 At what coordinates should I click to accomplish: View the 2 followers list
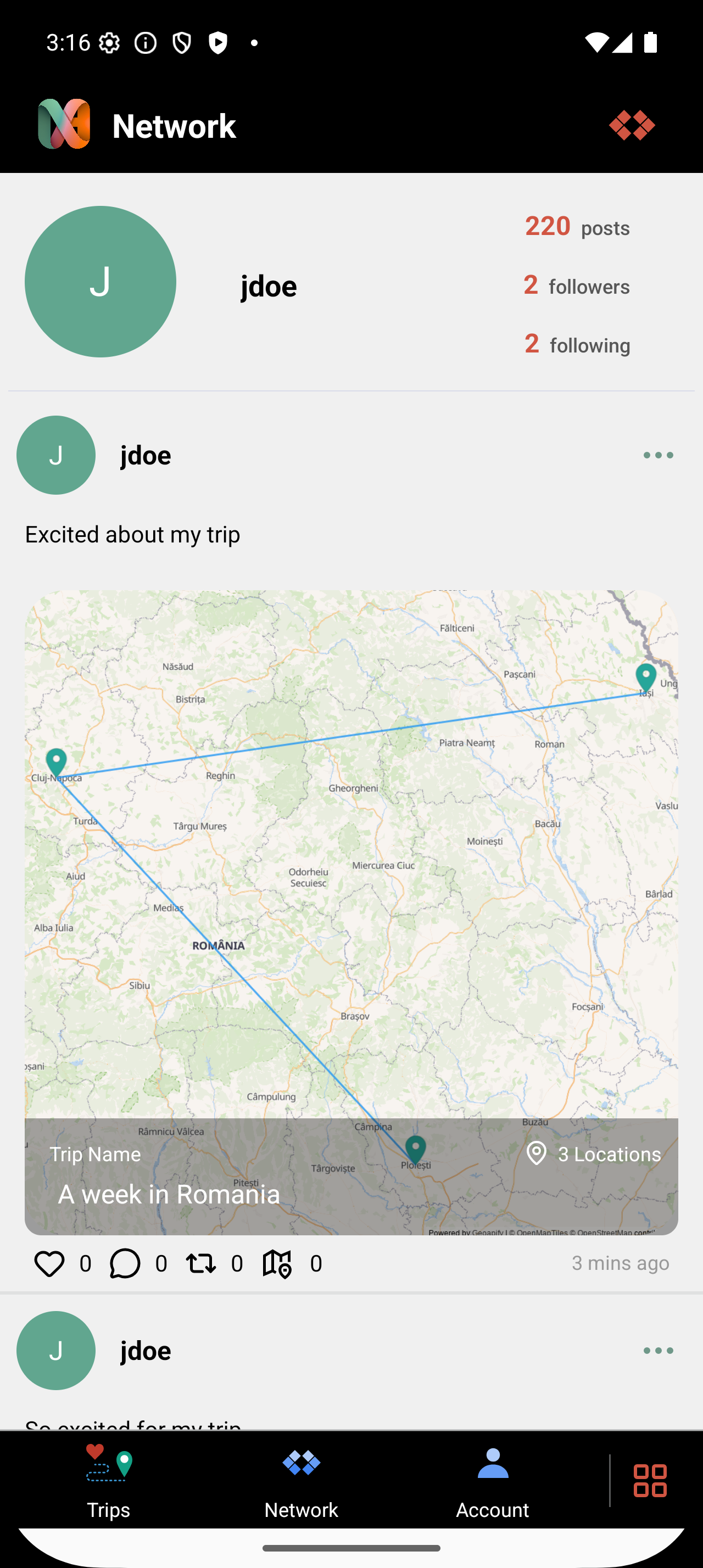click(x=576, y=286)
